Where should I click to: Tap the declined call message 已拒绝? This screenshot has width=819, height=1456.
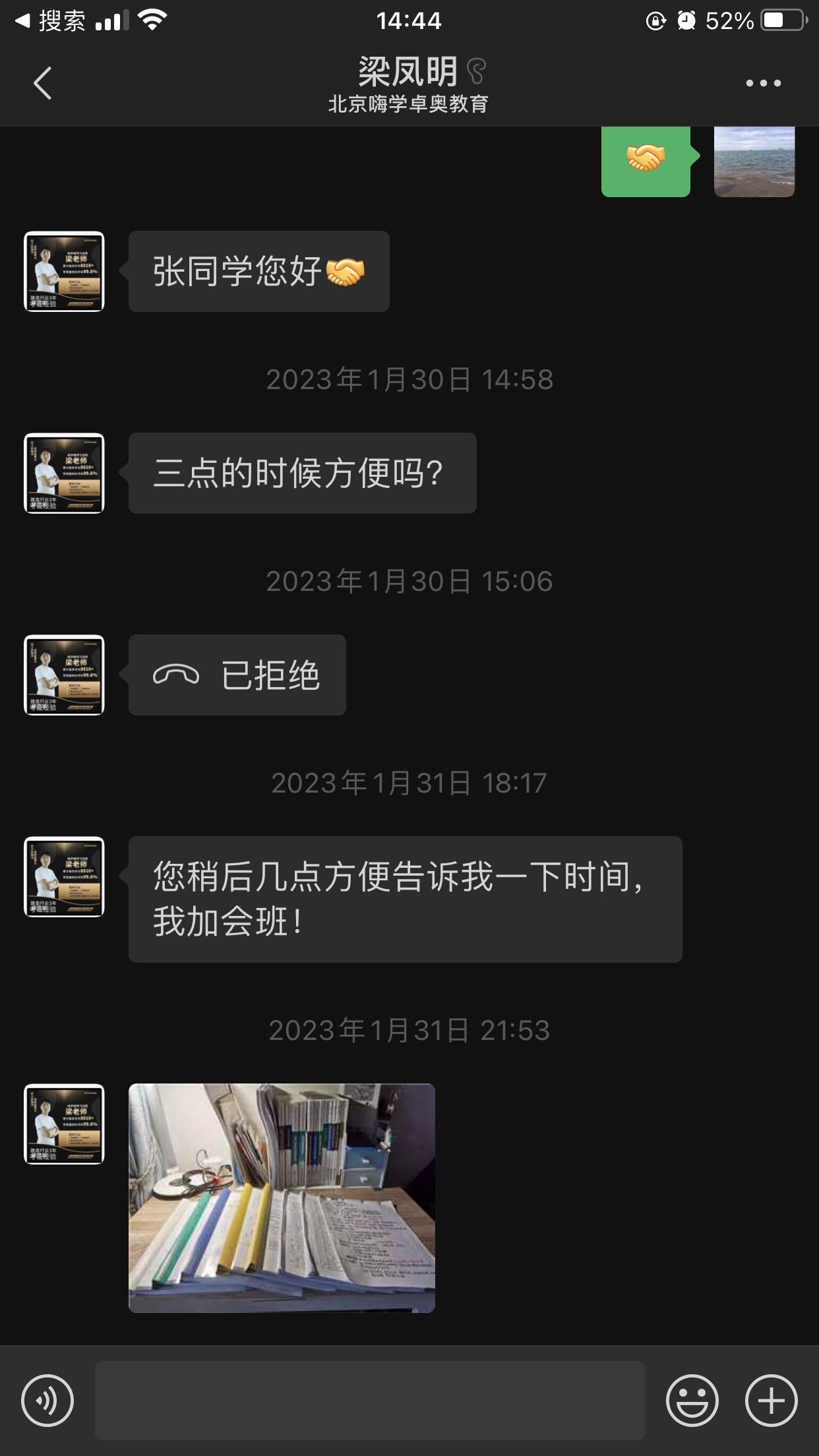click(x=237, y=675)
